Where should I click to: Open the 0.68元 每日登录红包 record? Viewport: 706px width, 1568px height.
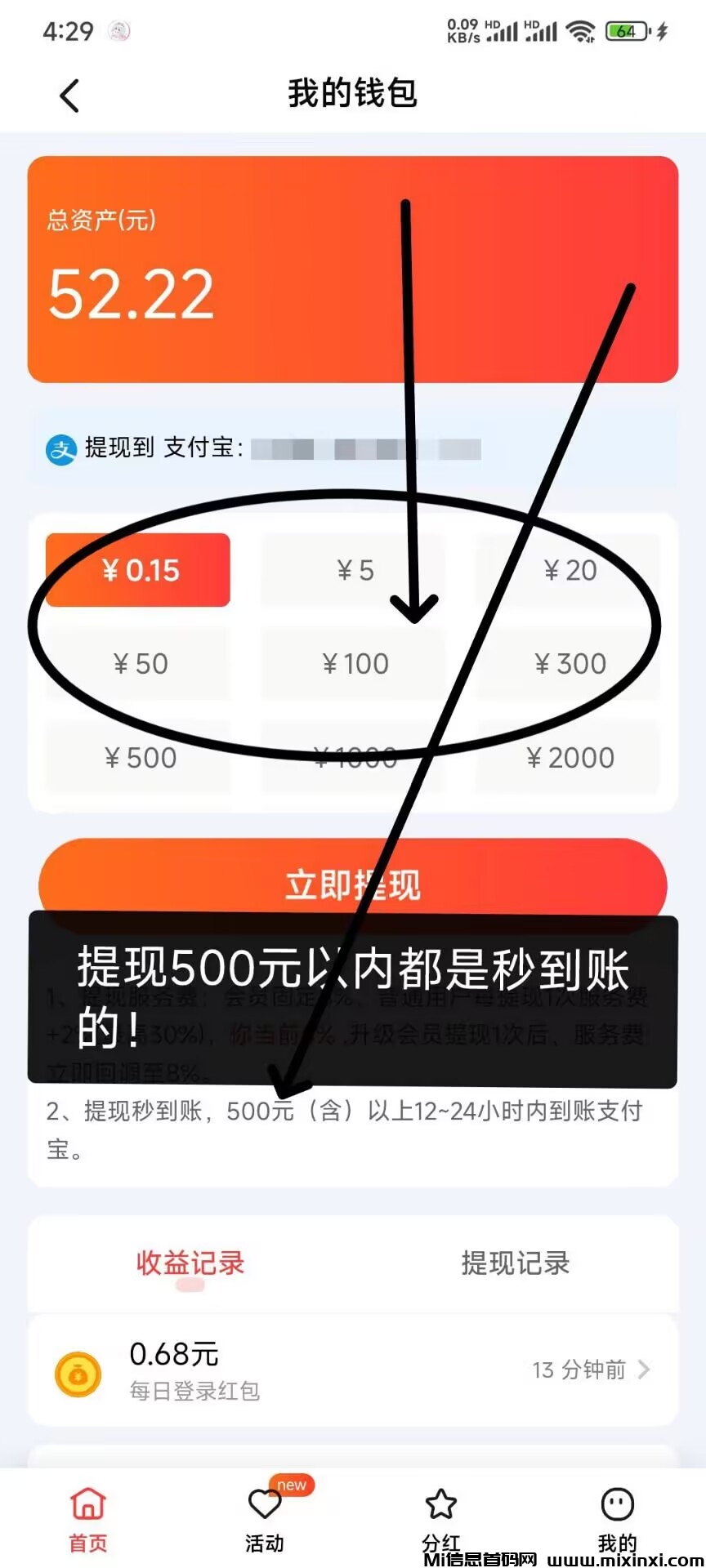click(353, 1370)
